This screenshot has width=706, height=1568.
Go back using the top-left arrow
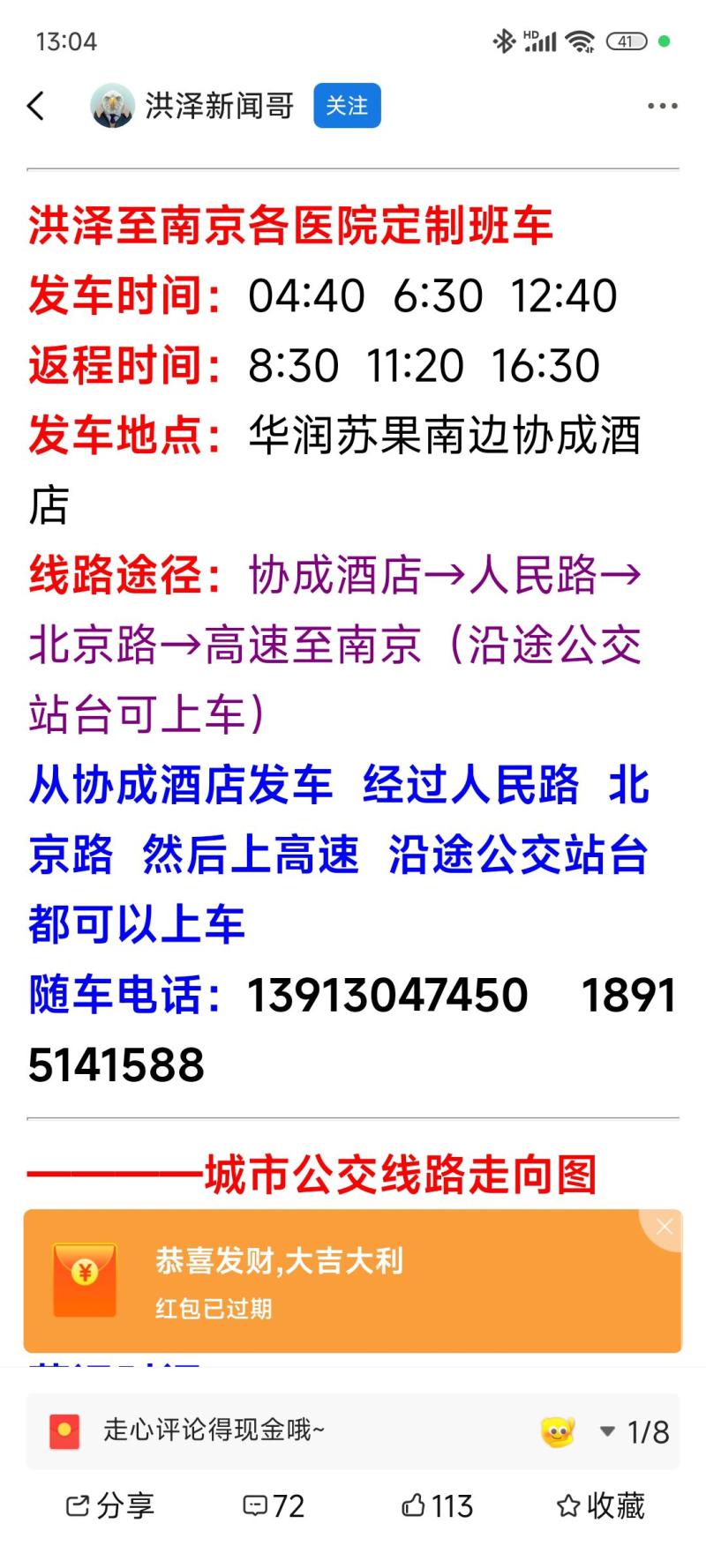[x=36, y=107]
